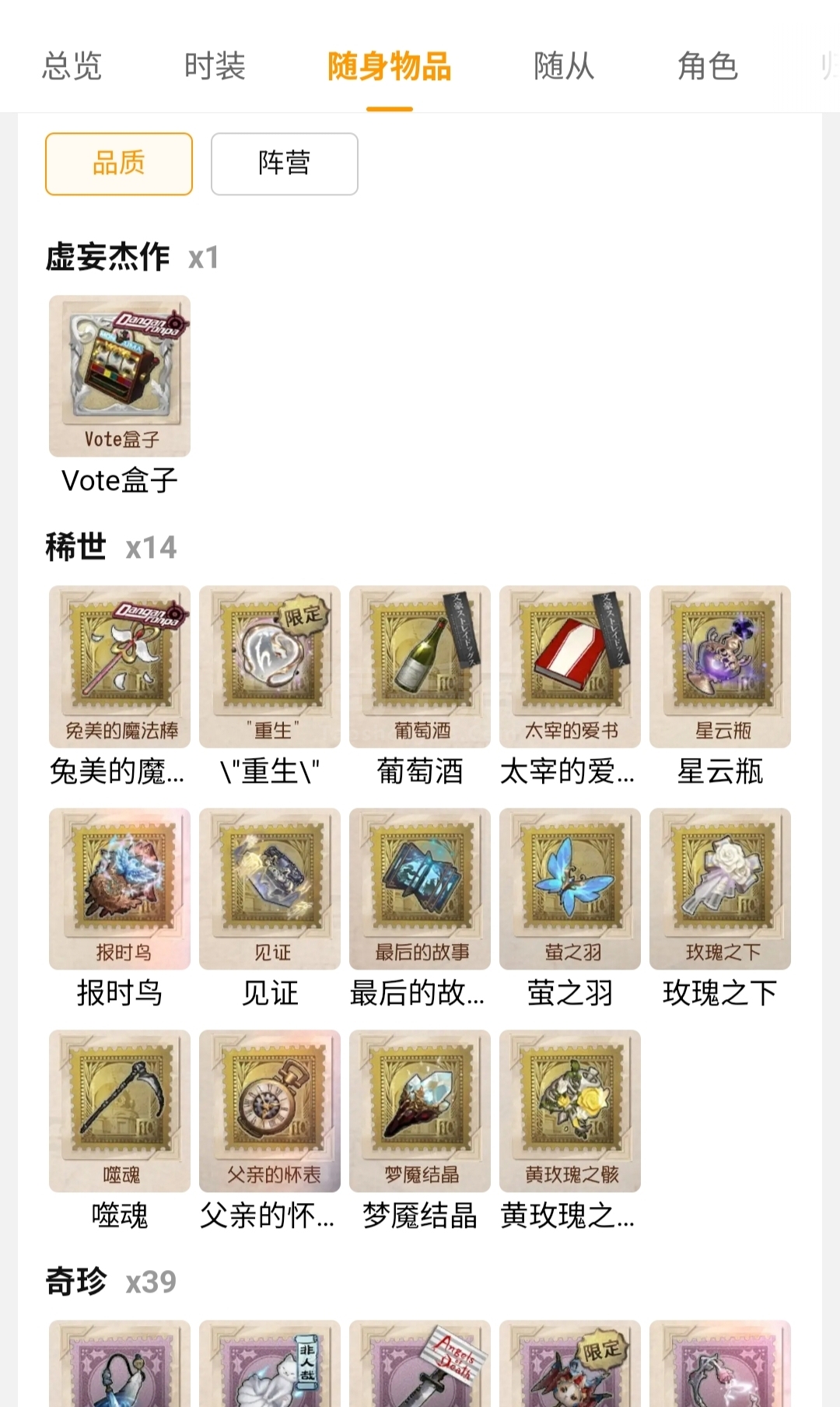Open the 葡萄酒 item card
This screenshot has height=1407, width=840.
pyautogui.click(x=420, y=667)
